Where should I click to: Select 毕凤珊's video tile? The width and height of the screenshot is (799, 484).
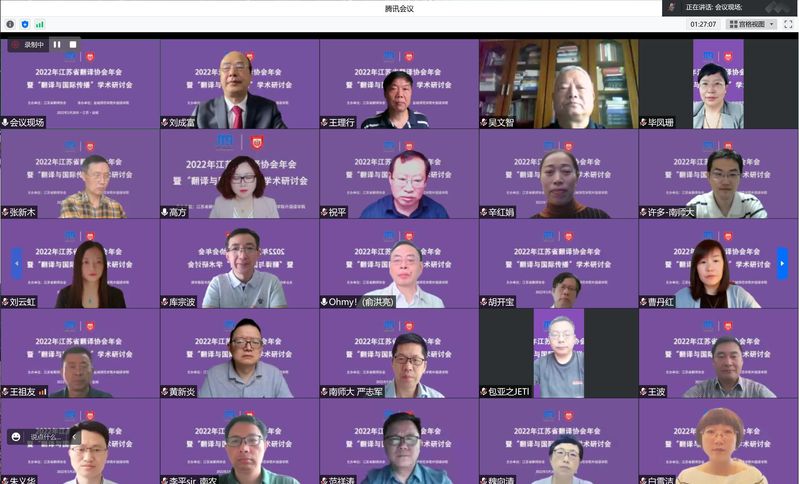[718, 85]
